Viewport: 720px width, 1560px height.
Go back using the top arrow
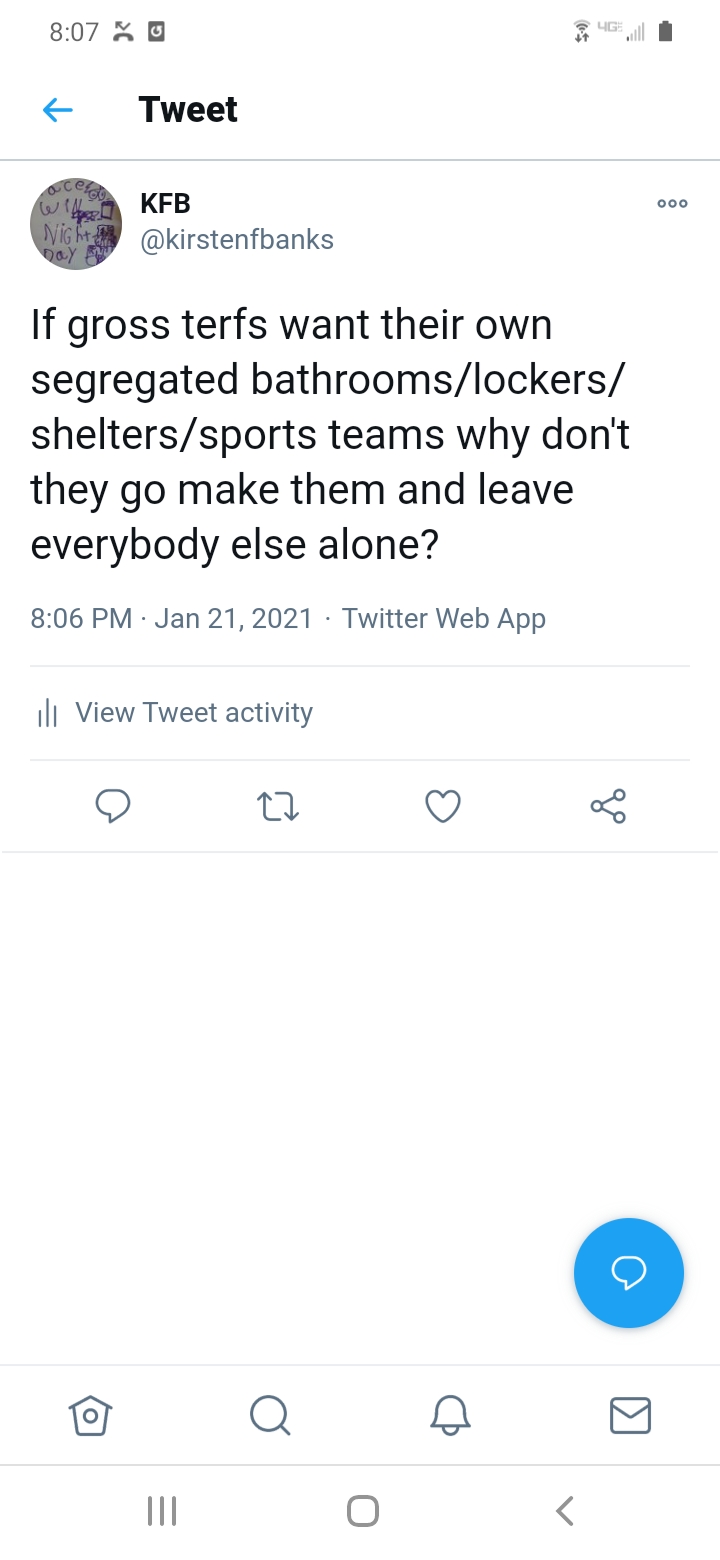pyautogui.click(x=58, y=110)
